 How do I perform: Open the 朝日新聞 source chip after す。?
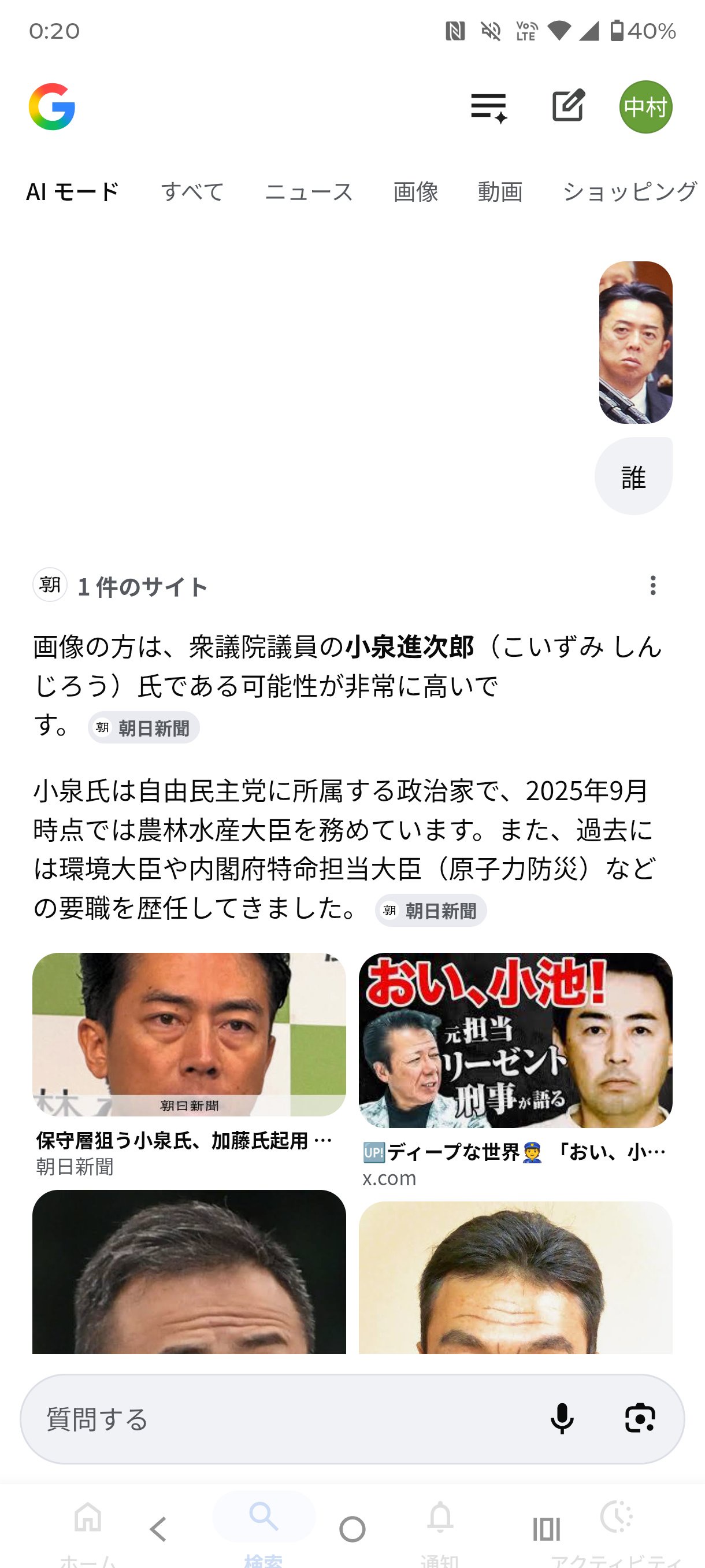point(144,728)
